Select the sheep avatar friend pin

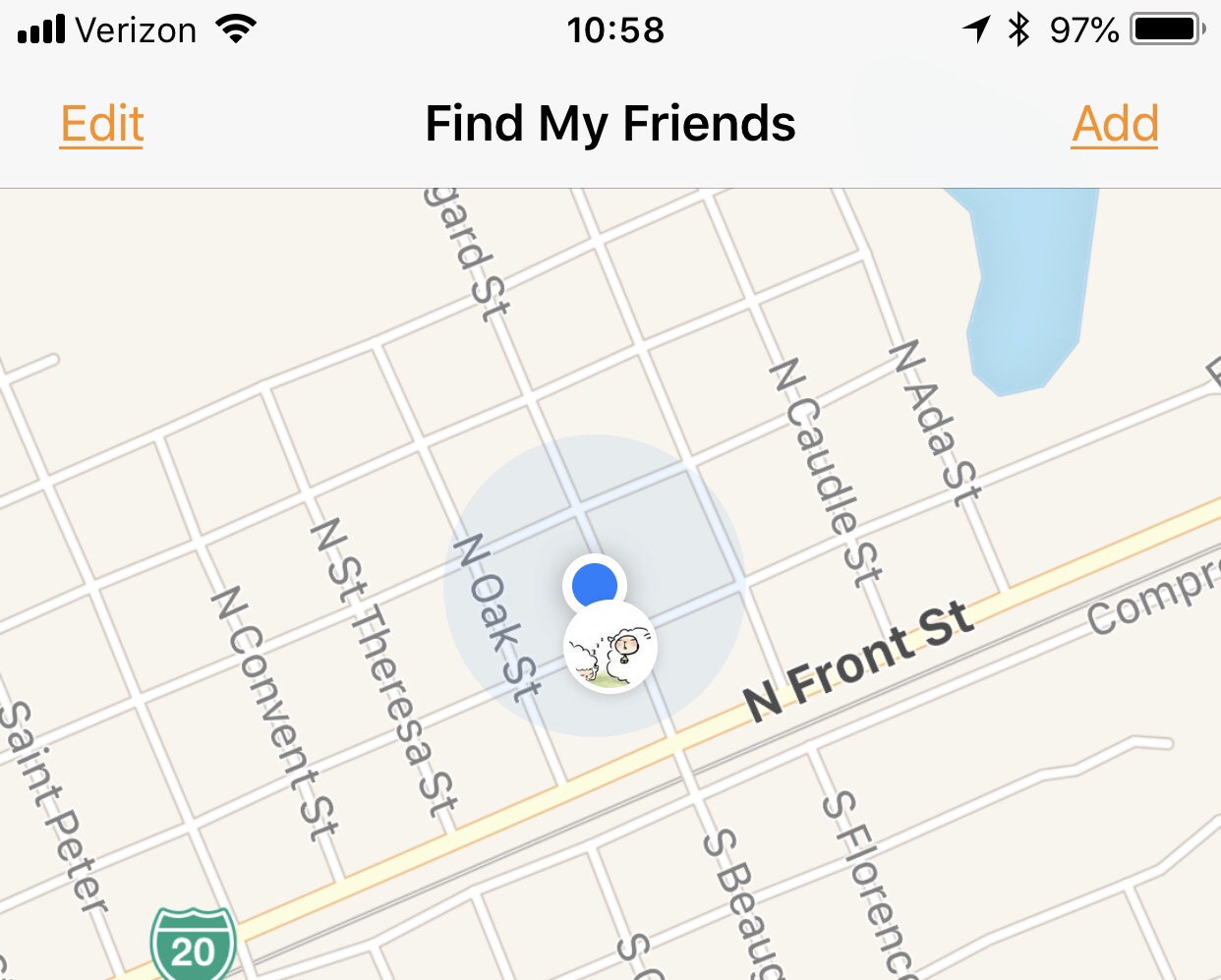610,649
